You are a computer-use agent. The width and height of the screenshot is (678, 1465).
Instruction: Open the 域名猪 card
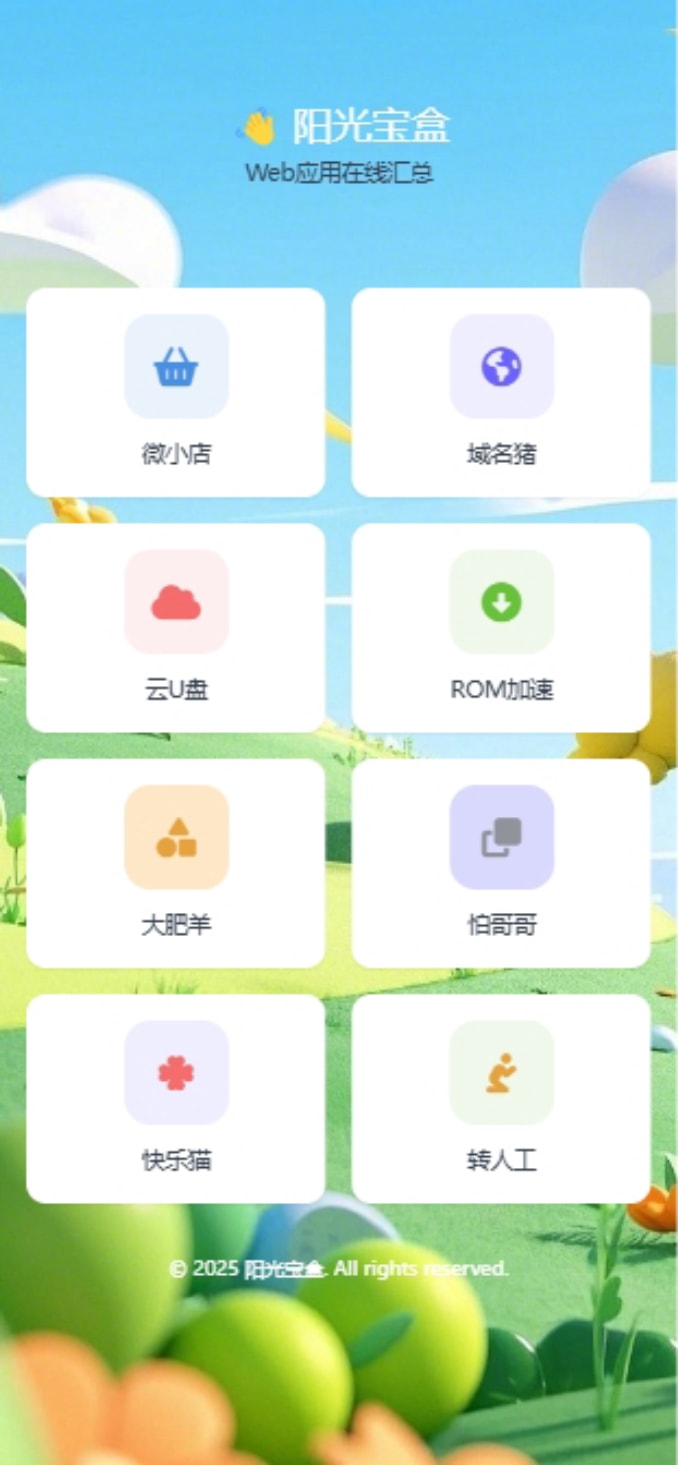click(501, 392)
